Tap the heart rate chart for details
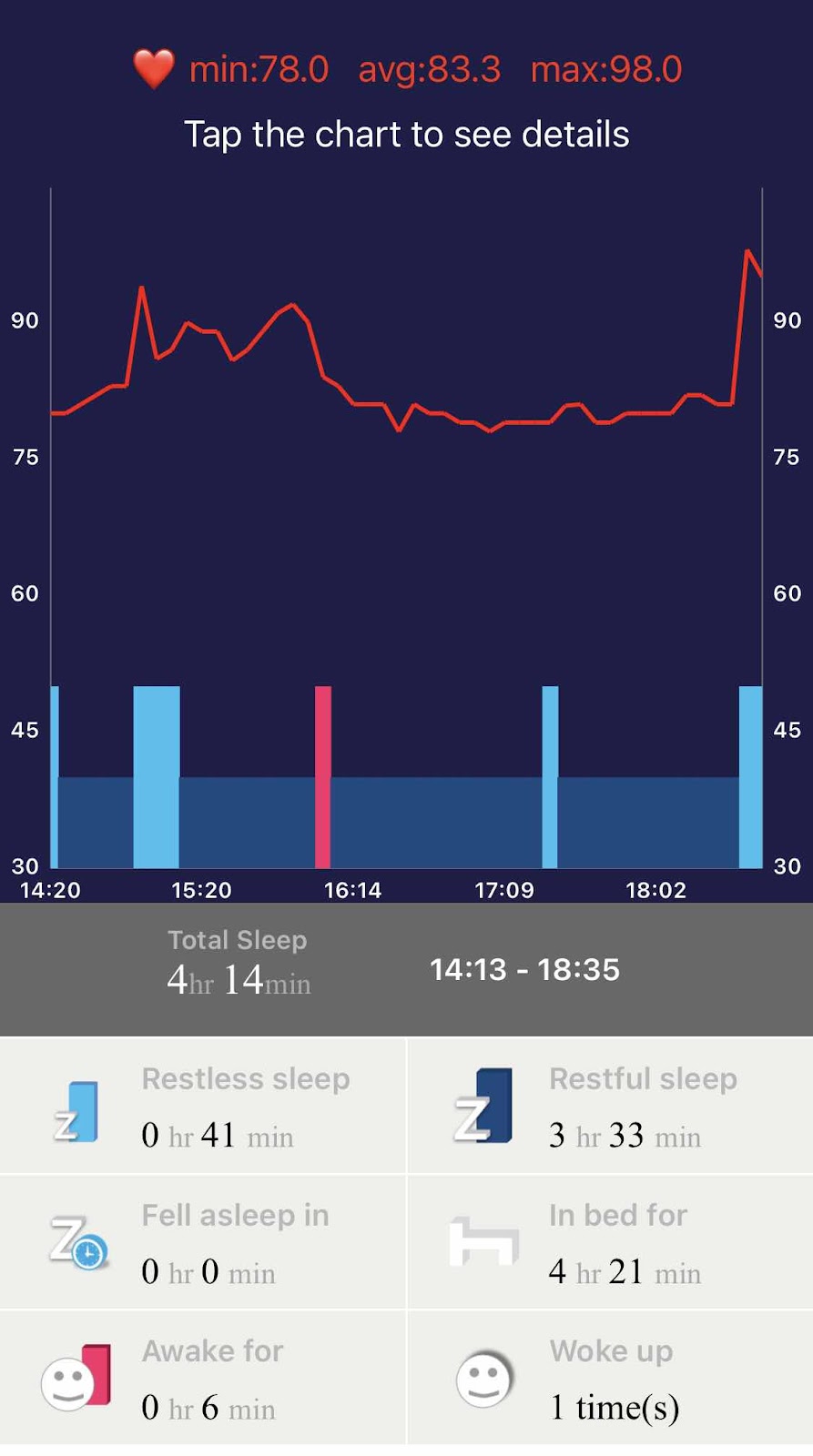 tap(406, 528)
